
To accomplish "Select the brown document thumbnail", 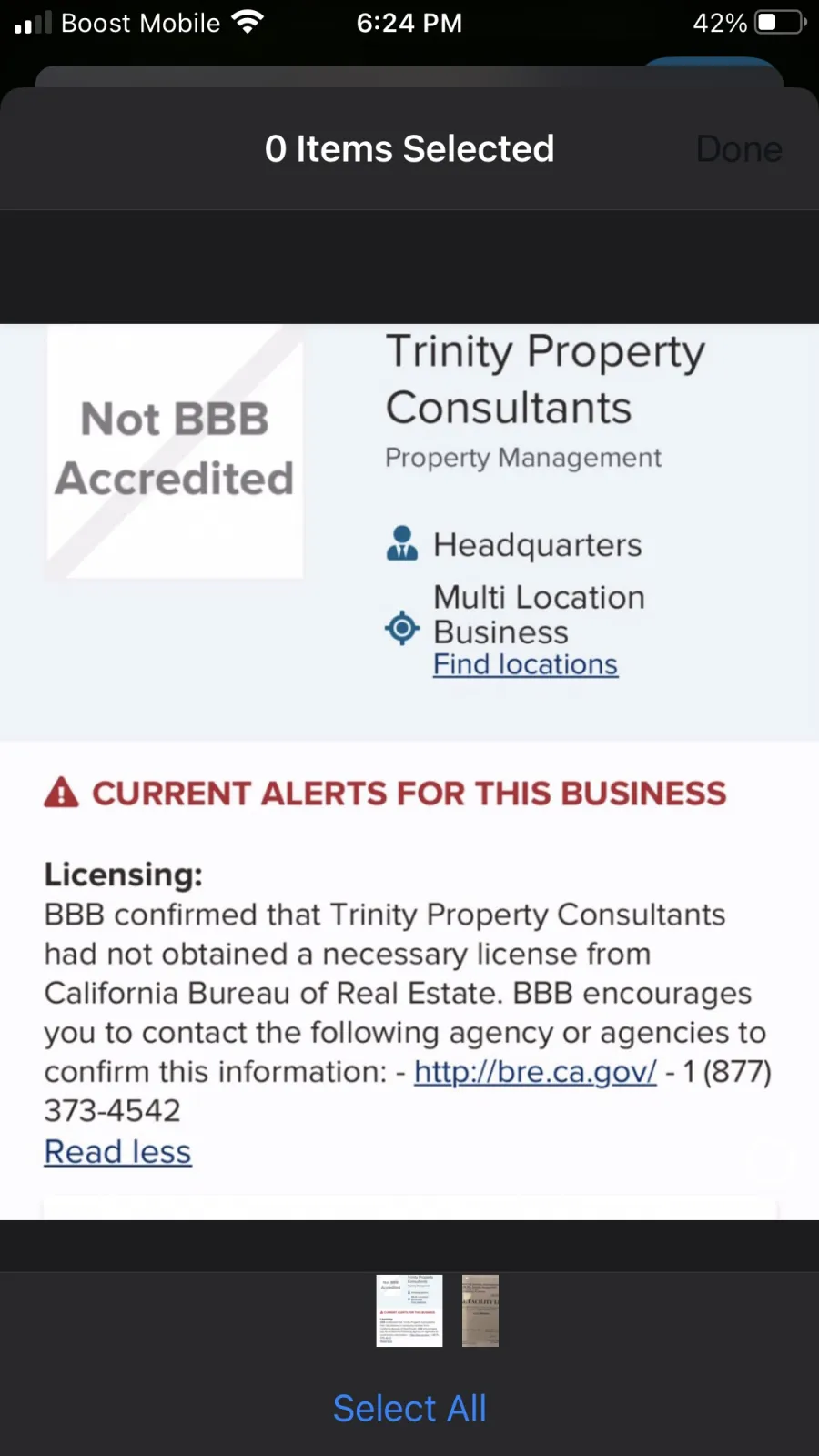I will [480, 1310].
